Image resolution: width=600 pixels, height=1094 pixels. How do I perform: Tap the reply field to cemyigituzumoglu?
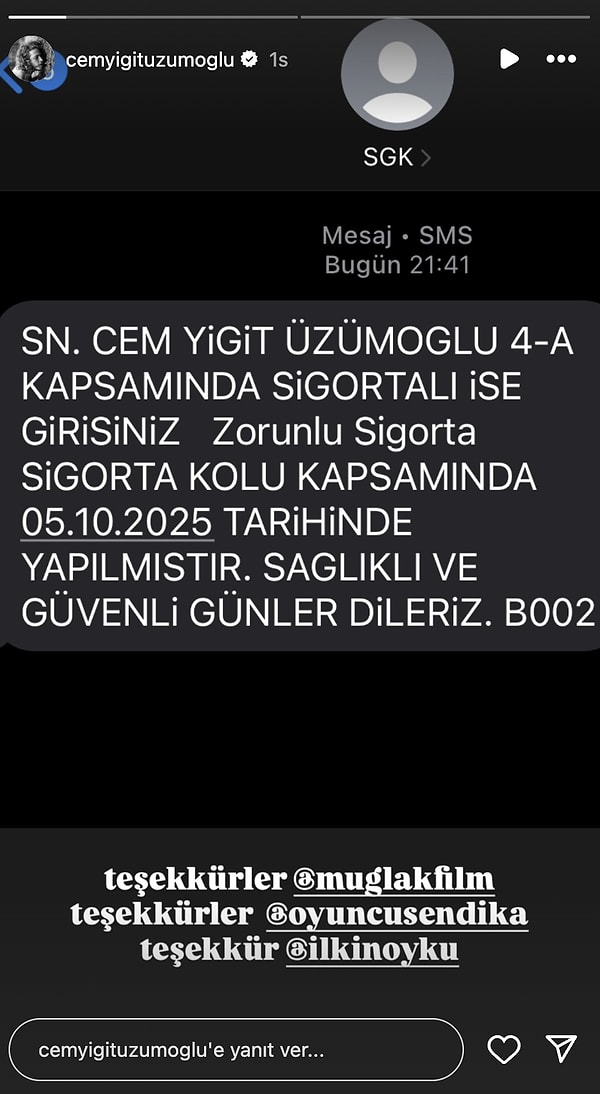pyautogui.click(x=236, y=1050)
